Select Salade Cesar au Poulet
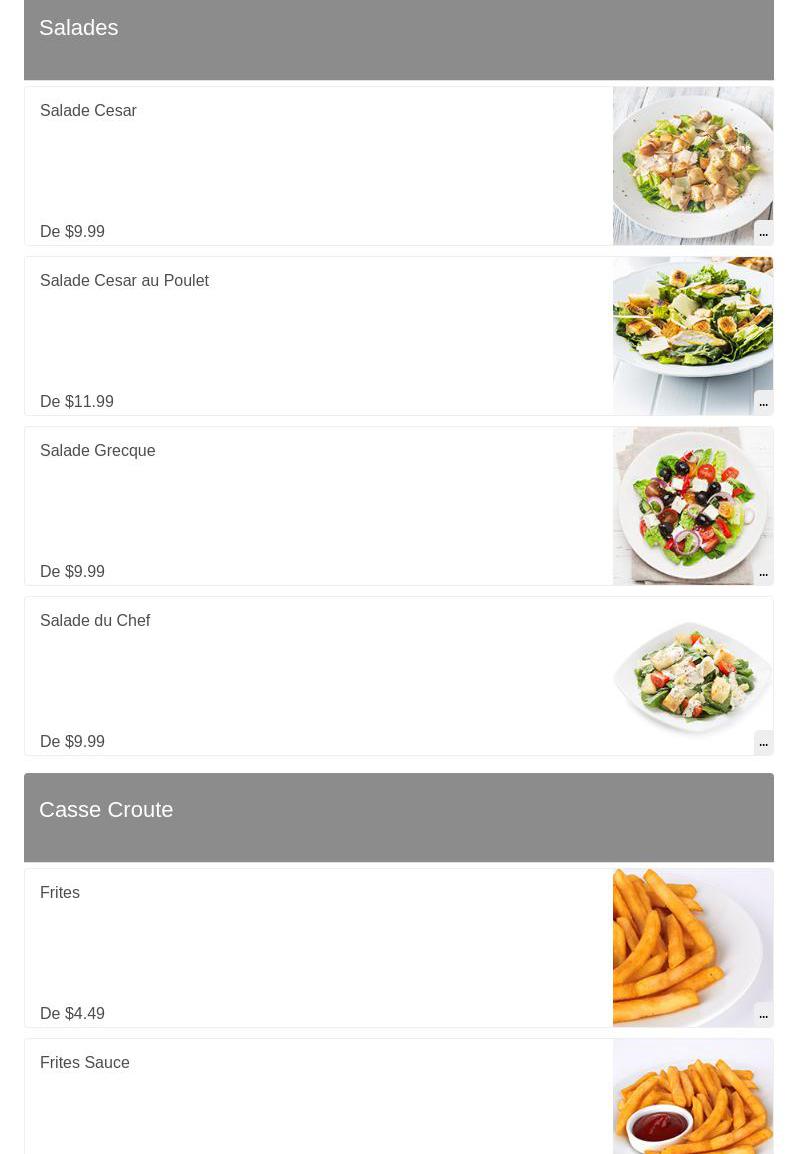 click(124, 281)
